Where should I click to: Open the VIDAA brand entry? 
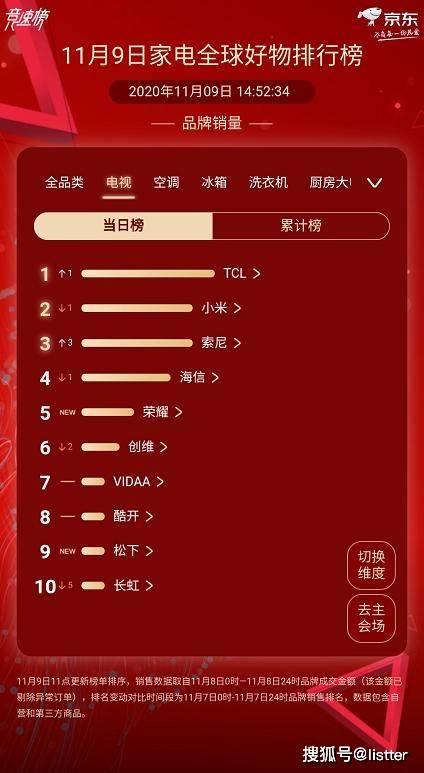[139, 482]
